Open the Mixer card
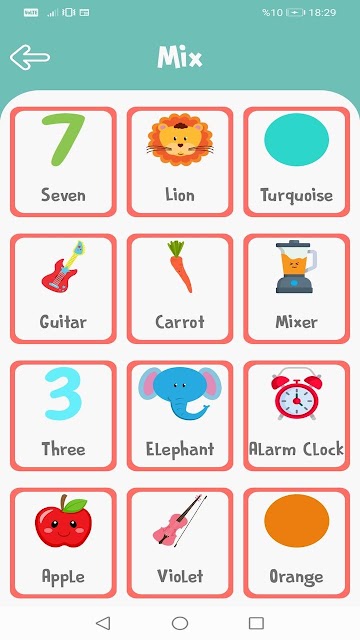360x640 pixels. tap(297, 289)
